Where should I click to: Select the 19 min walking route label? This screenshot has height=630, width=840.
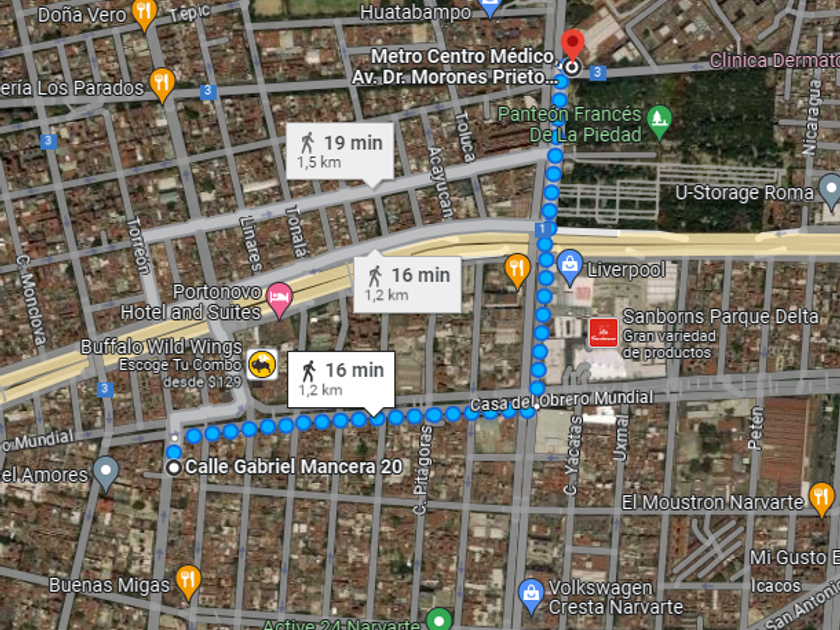pos(340,150)
